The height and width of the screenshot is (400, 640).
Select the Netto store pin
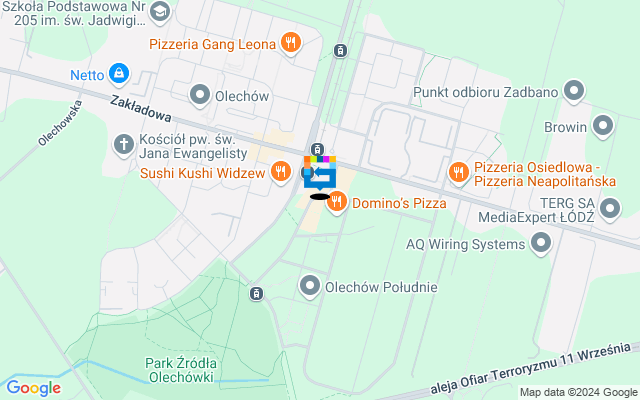click(x=120, y=73)
